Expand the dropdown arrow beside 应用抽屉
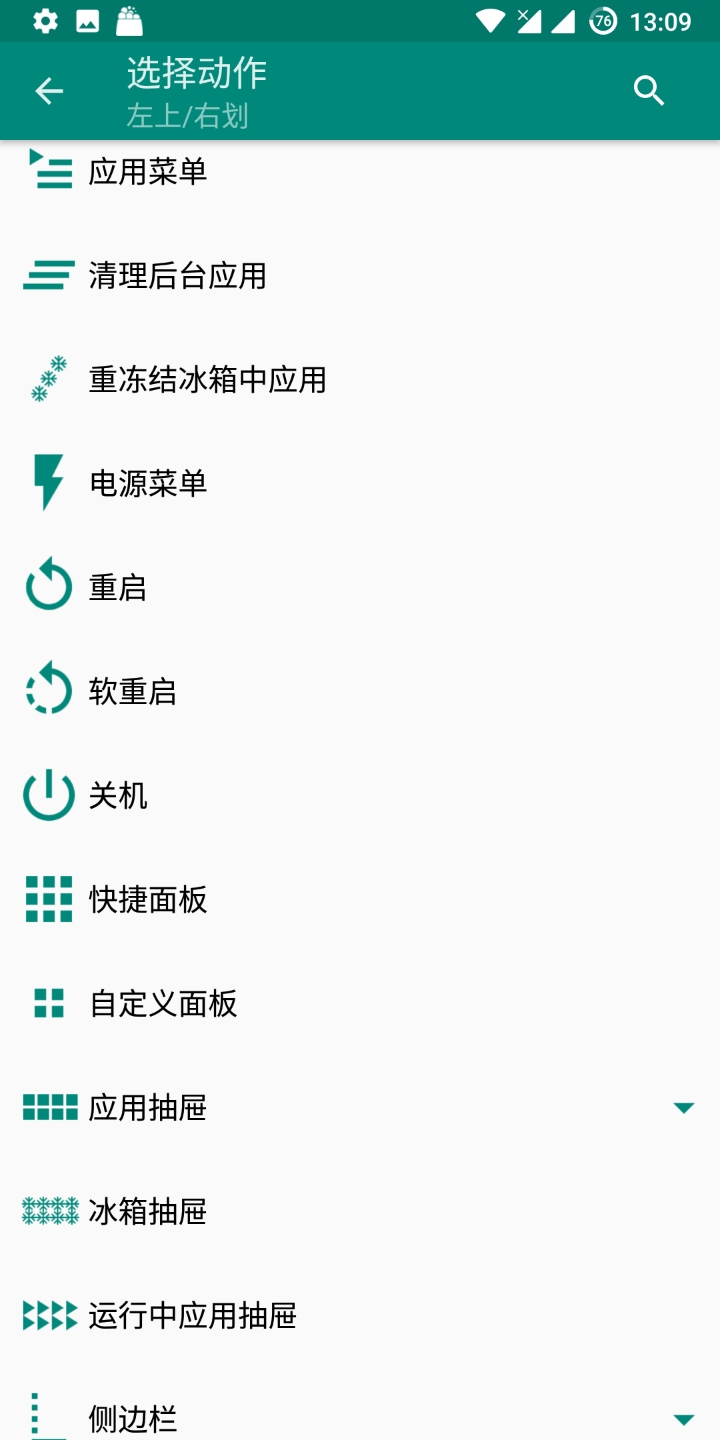 click(684, 1108)
